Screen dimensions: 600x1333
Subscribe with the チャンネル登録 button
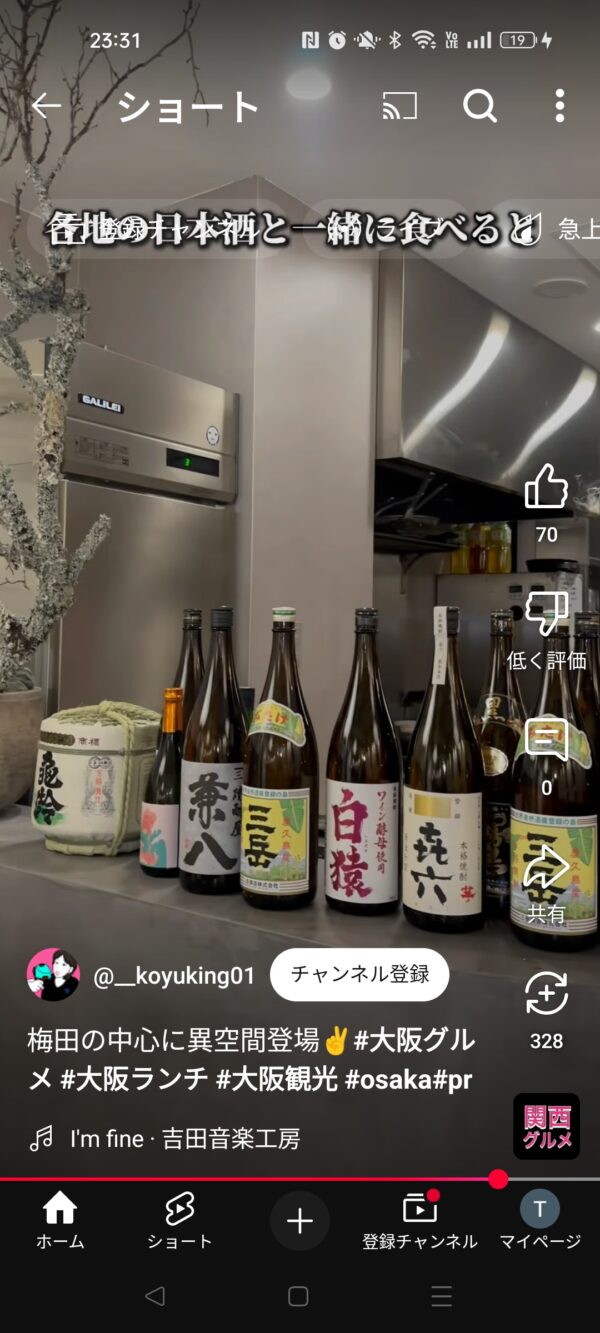[x=360, y=974]
